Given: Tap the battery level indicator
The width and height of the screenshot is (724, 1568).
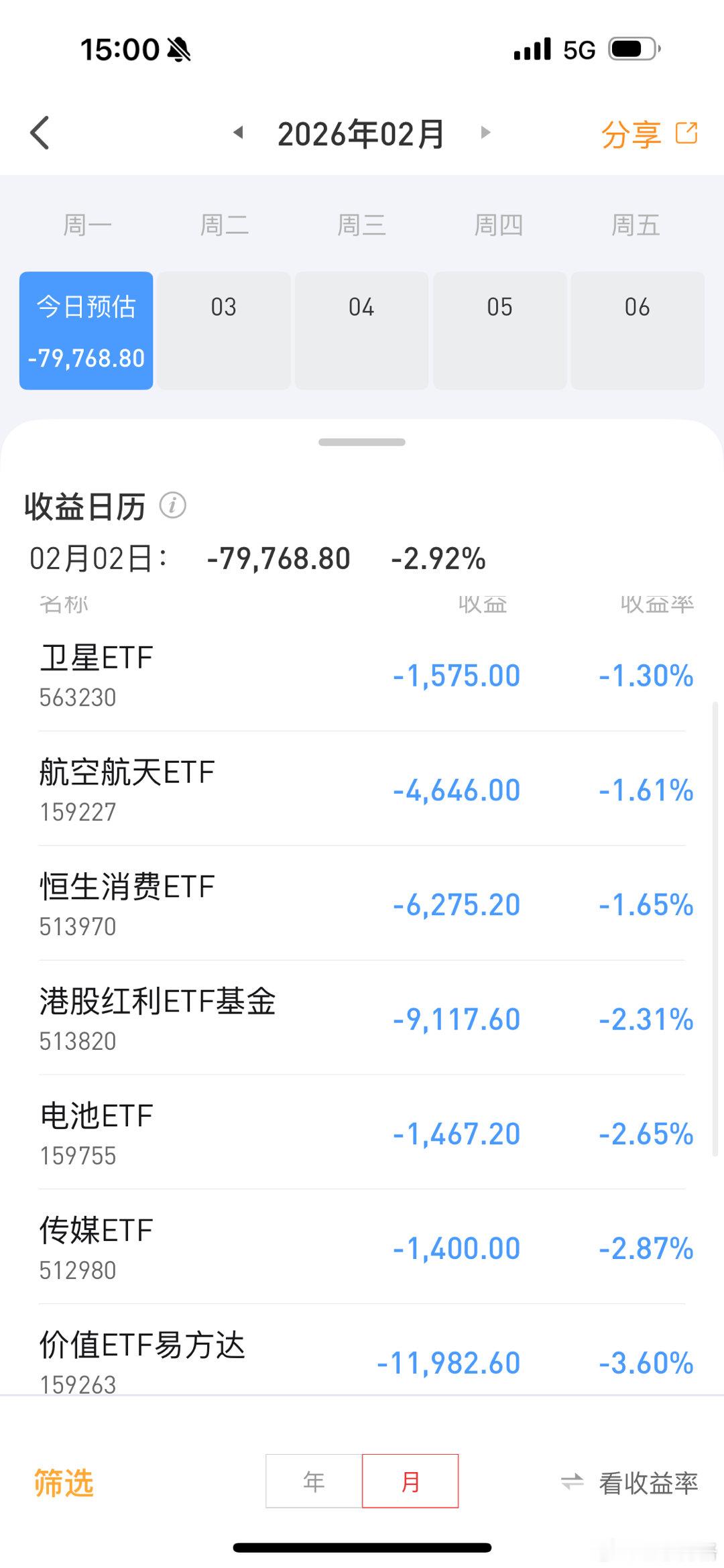Looking at the screenshot, I should [629, 48].
